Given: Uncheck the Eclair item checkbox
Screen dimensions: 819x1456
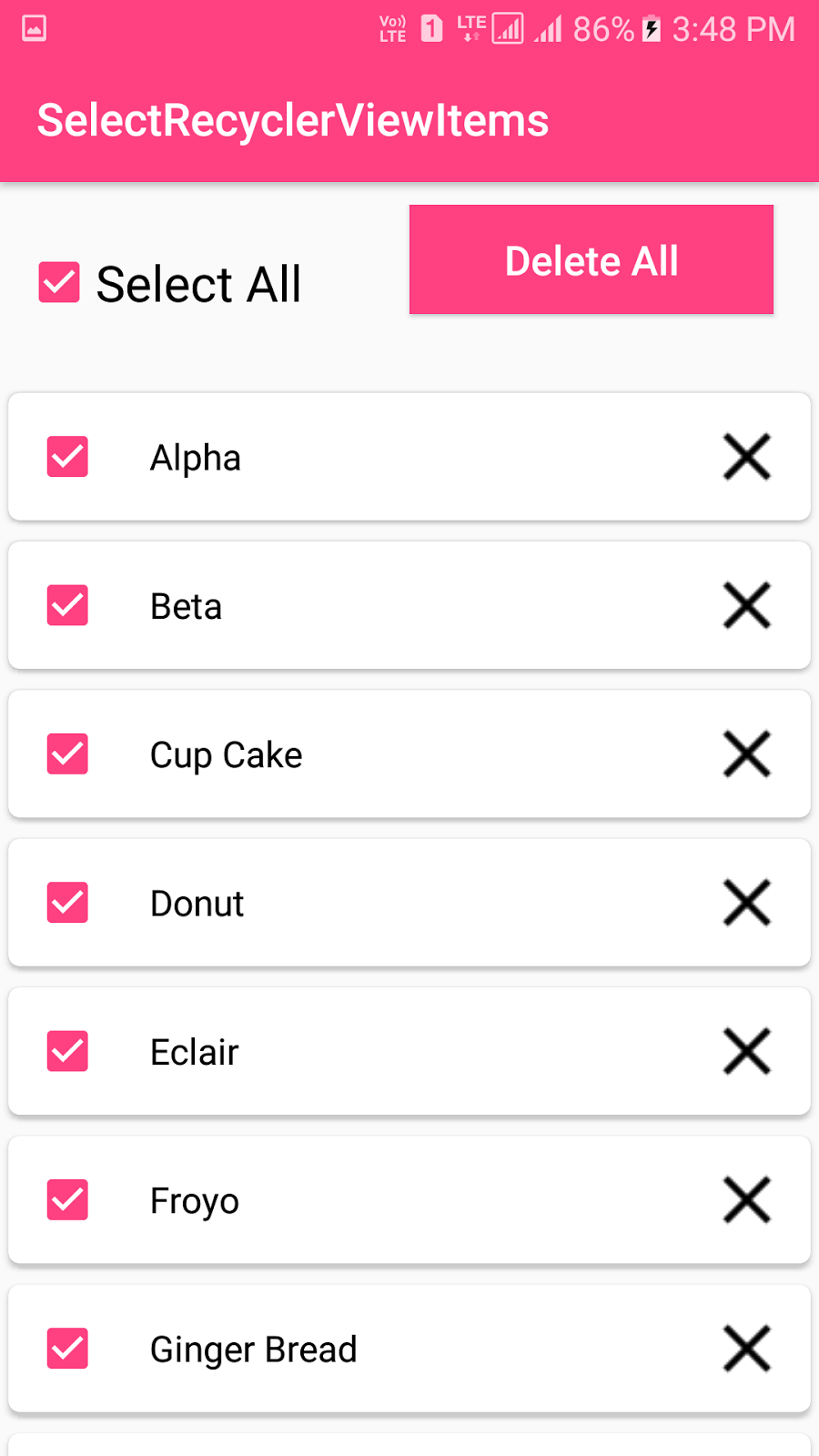Looking at the screenshot, I should tap(66, 1051).
